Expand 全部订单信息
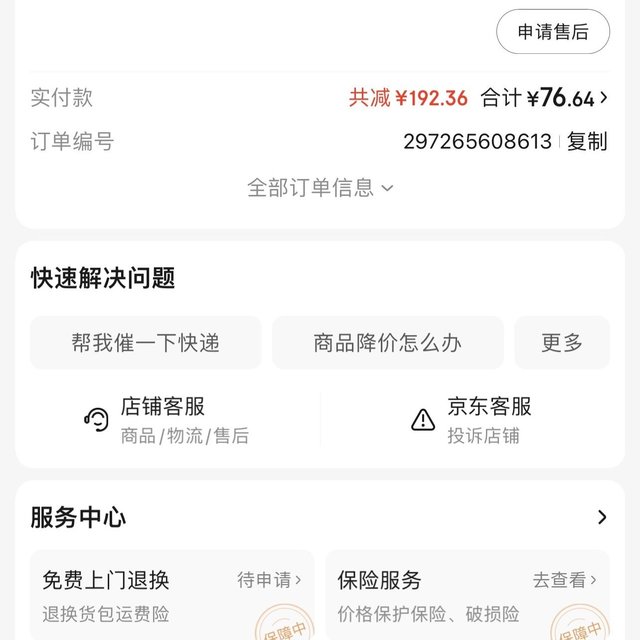Screen dimensions: 640x640 (x=320, y=187)
